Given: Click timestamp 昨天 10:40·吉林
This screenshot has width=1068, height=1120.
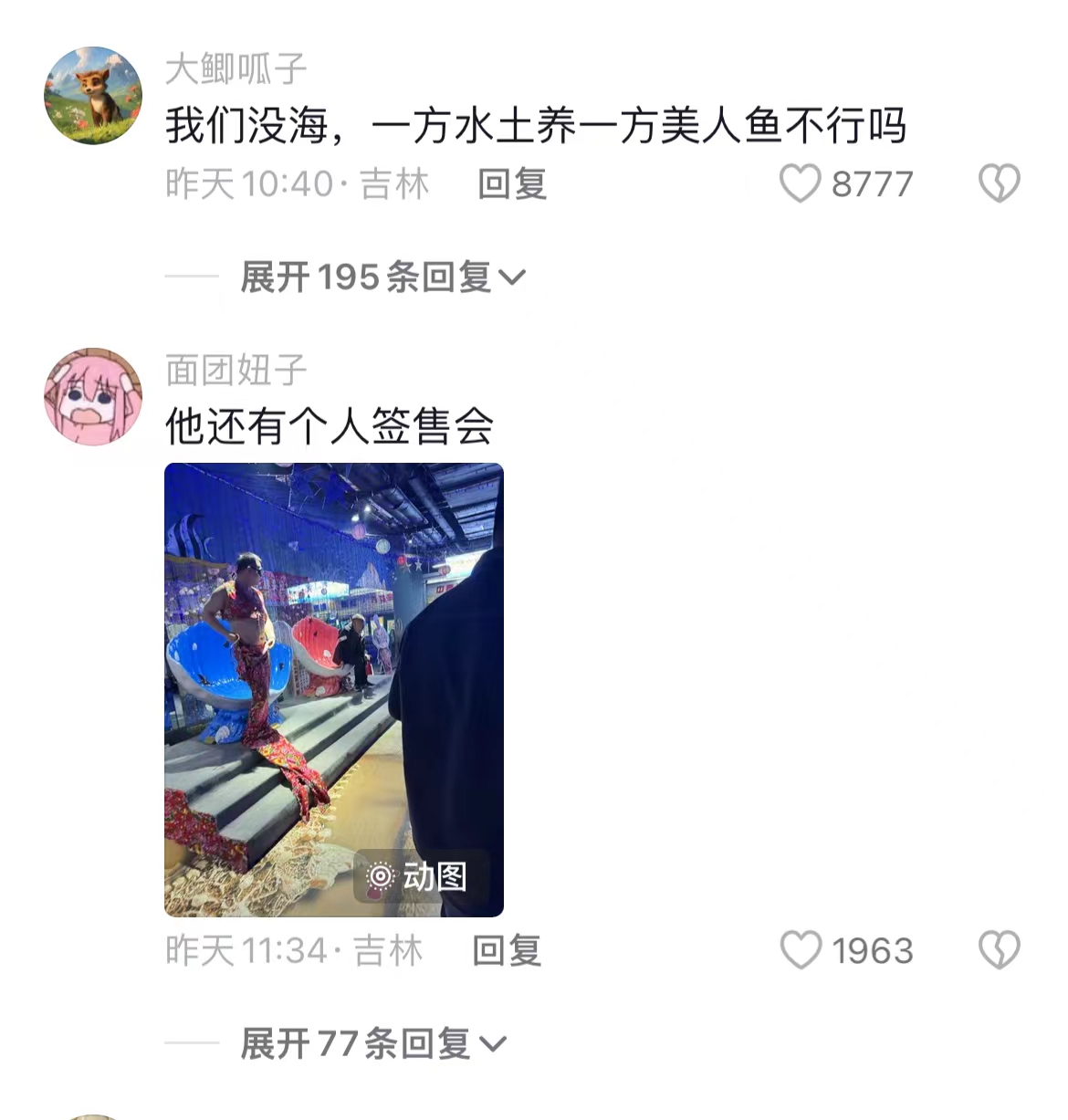Looking at the screenshot, I should [294, 183].
